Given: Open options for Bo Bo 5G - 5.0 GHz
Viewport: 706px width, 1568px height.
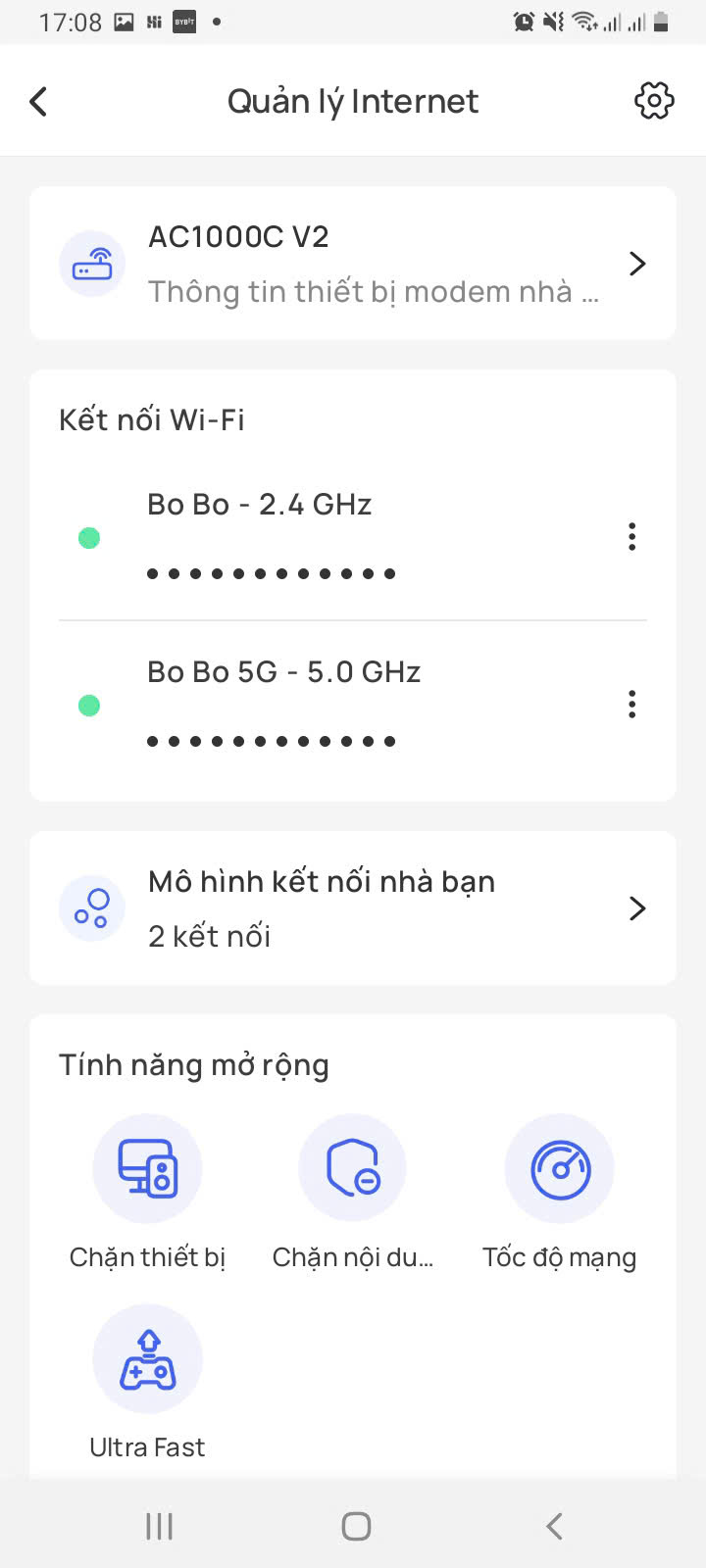Looking at the screenshot, I should [631, 704].
